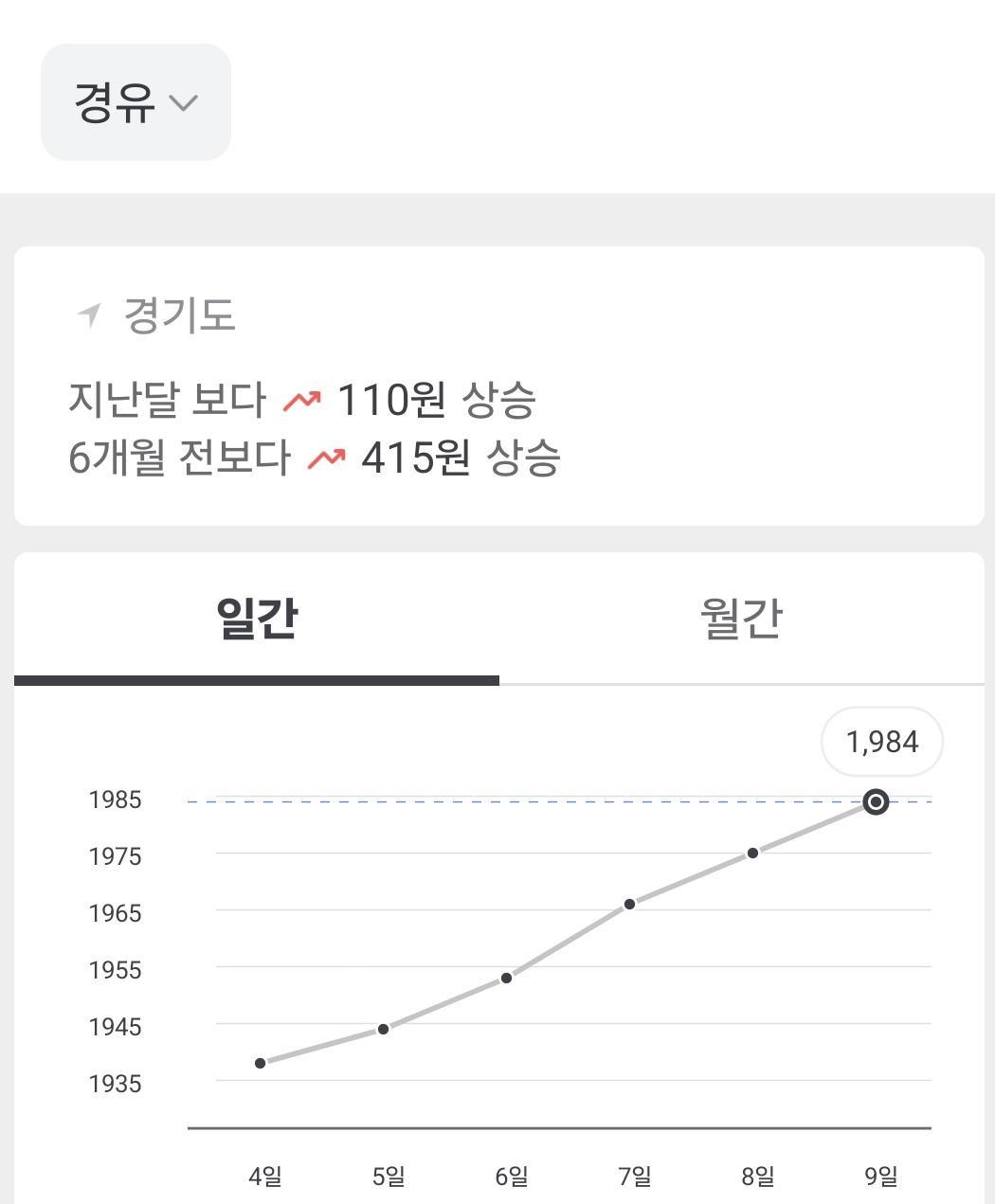Screen dimensions: 995x1204
Task: Select the 9일 data point on chart
Action: tap(877, 802)
